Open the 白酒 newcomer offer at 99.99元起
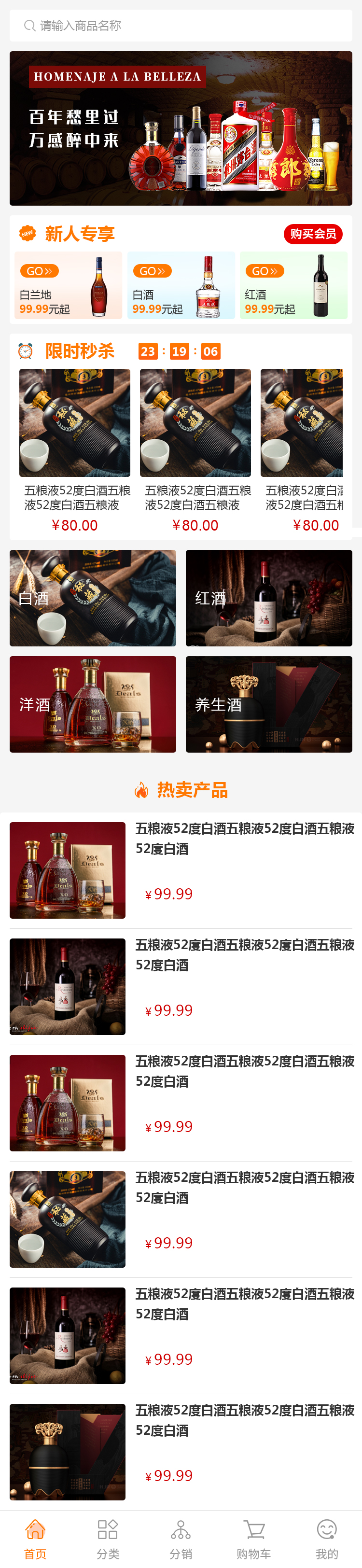The width and height of the screenshot is (362, 1568). (181, 285)
